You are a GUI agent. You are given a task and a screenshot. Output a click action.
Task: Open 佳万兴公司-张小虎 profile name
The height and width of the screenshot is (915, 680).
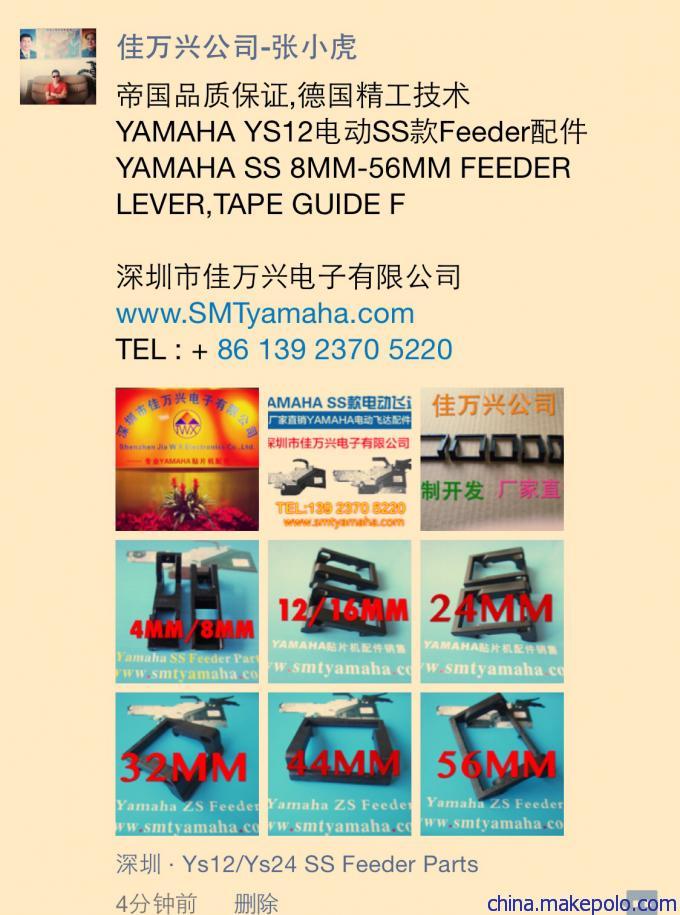click(237, 47)
